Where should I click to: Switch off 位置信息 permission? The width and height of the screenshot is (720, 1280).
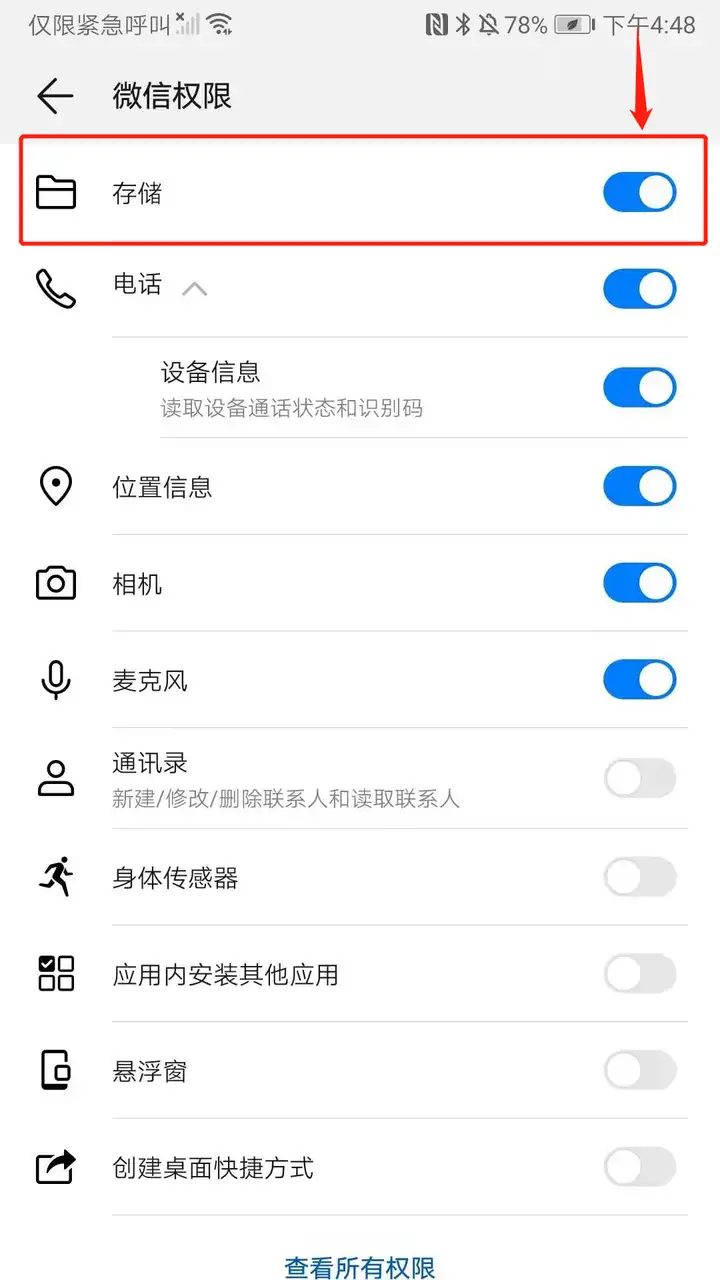pos(640,486)
